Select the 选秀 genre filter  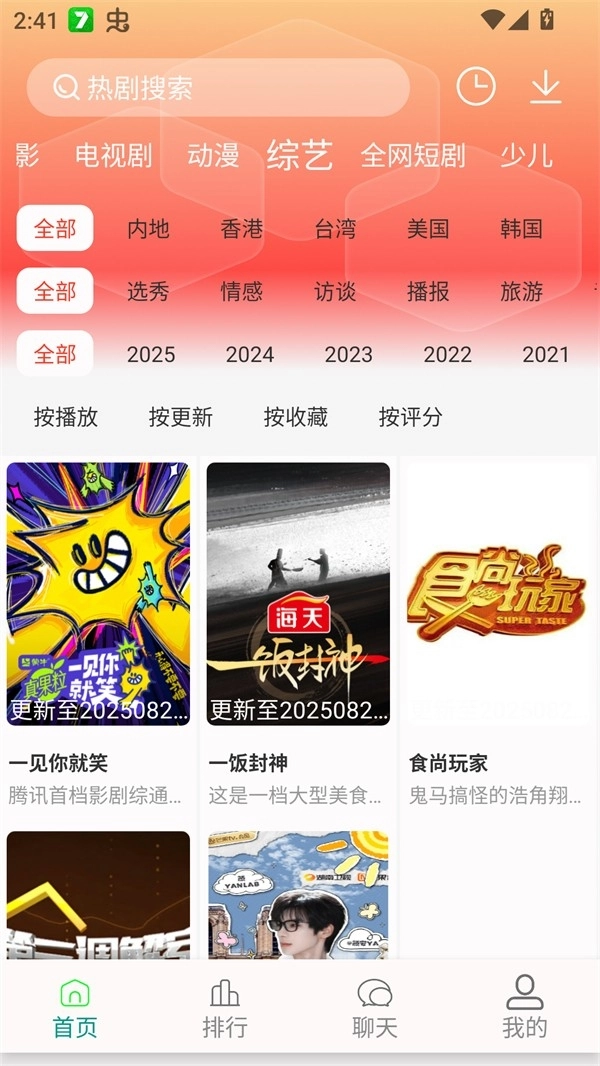(148, 291)
